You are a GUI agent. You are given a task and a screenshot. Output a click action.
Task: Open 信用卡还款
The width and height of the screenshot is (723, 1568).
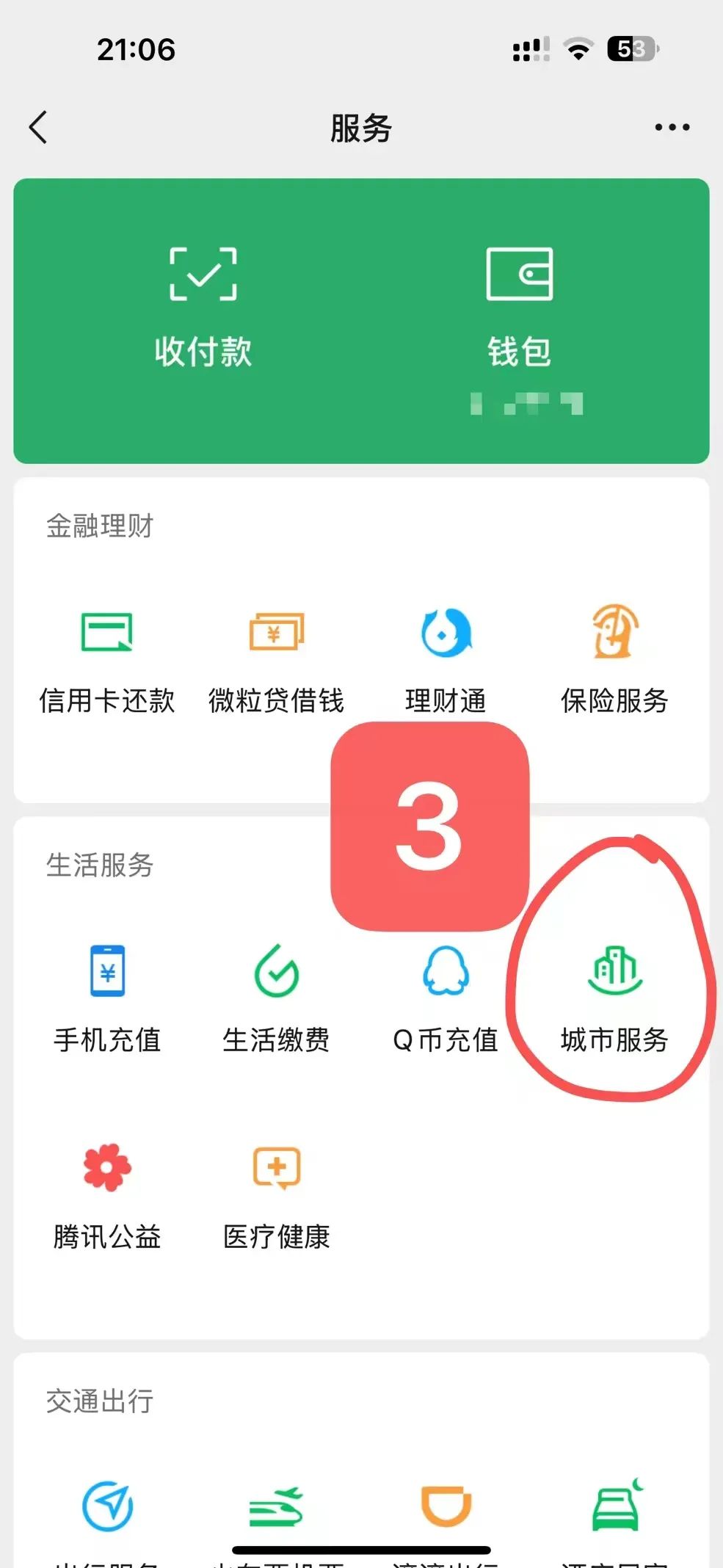tap(107, 657)
